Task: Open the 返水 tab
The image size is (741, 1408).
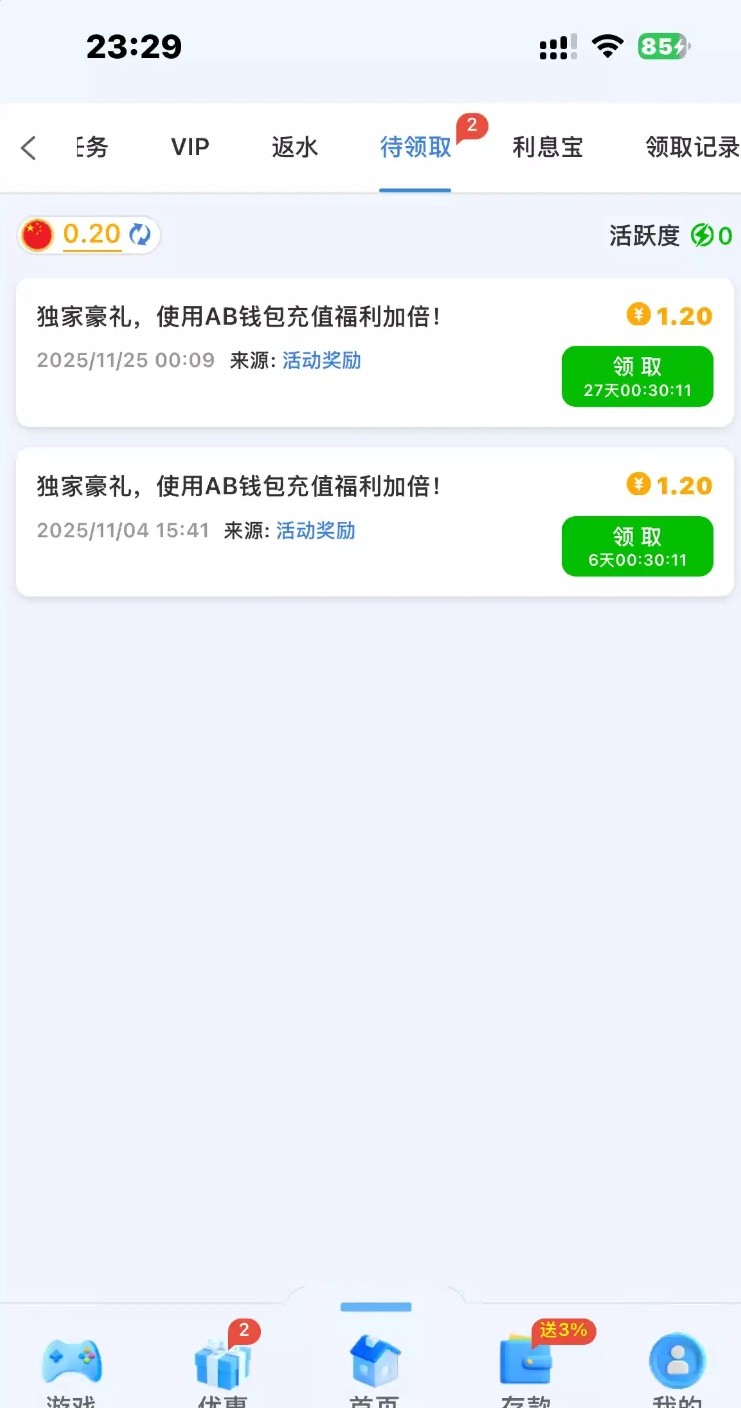Action: (294, 148)
